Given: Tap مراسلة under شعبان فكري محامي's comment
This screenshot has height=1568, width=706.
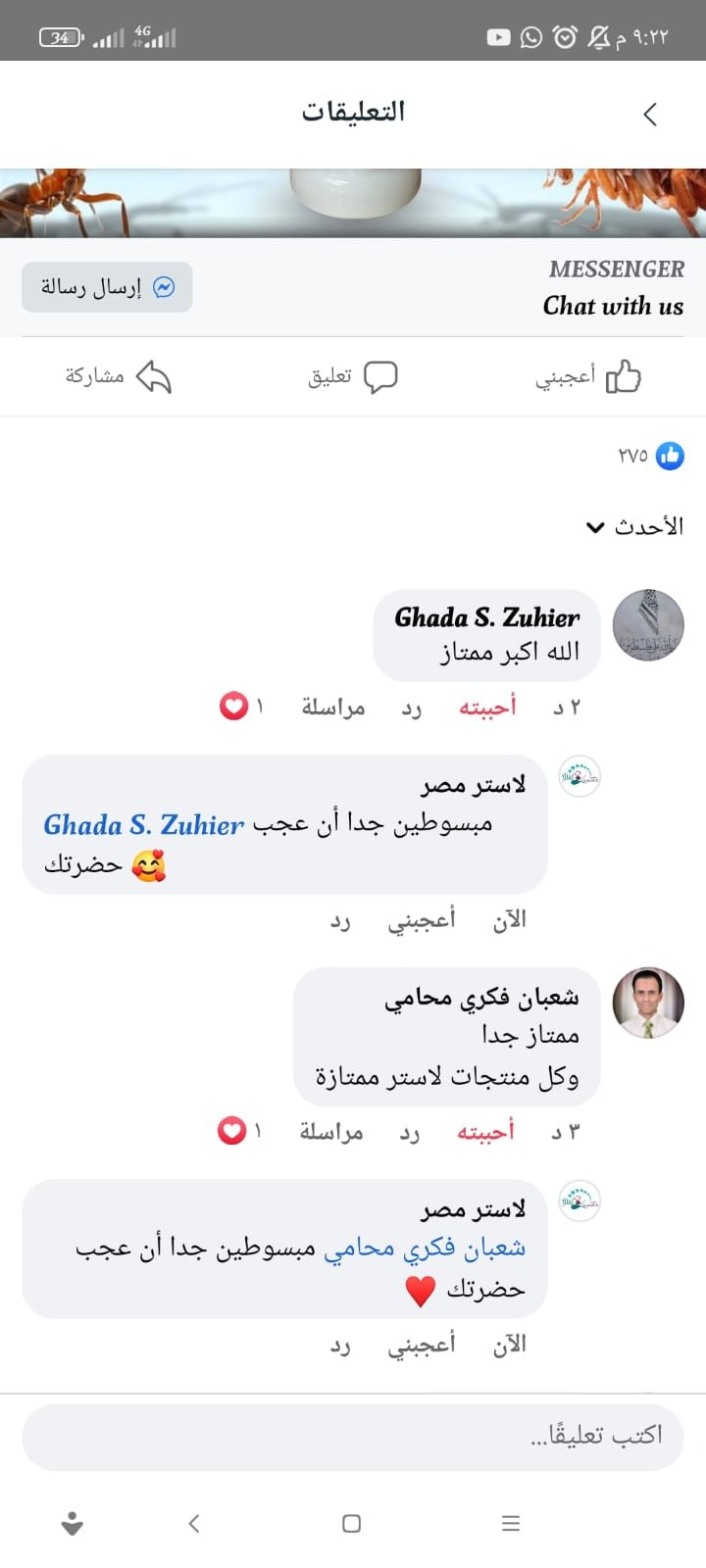Looking at the screenshot, I should (x=331, y=1132).
